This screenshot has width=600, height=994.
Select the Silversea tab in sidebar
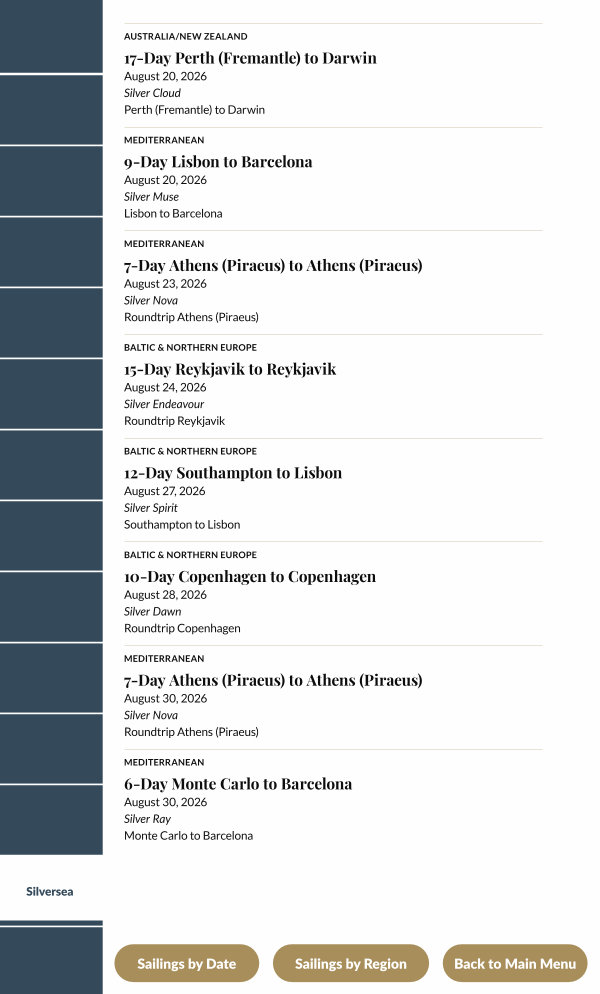50,891
